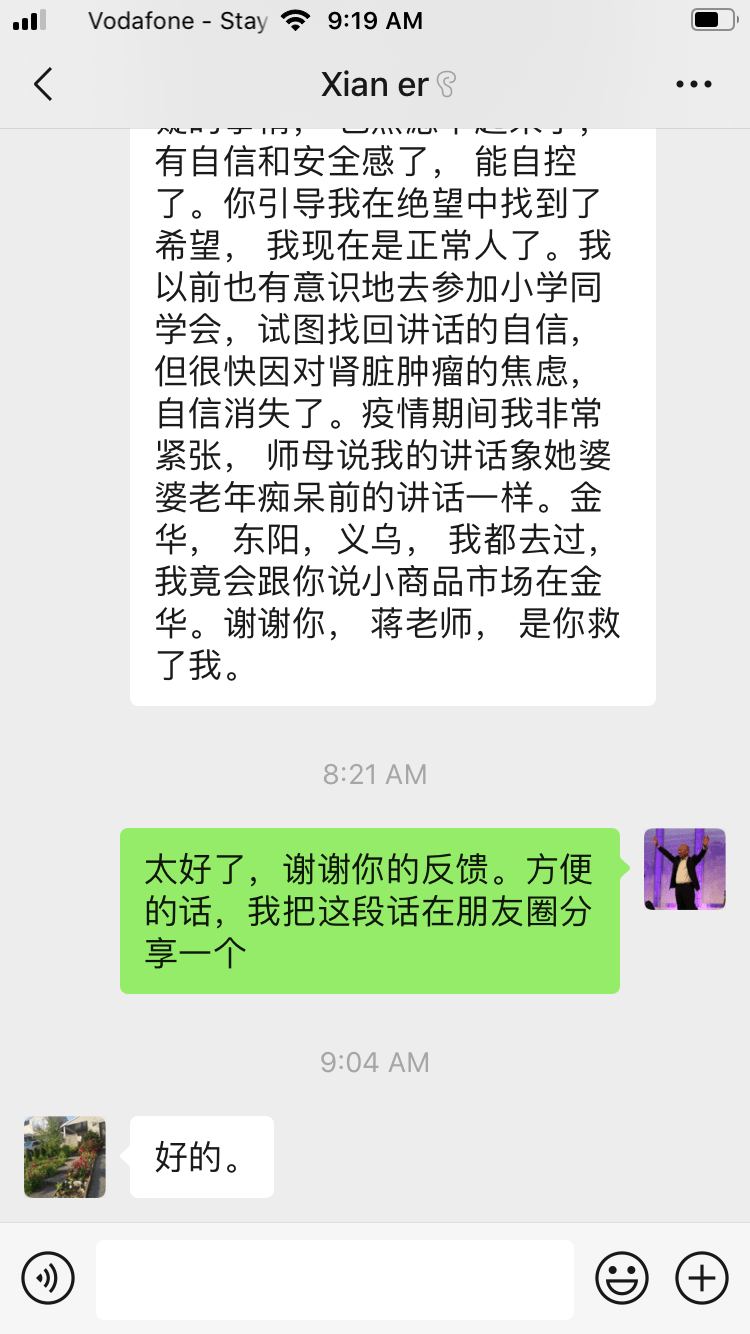Open the emoji sticker panel

pos(621,1278)
